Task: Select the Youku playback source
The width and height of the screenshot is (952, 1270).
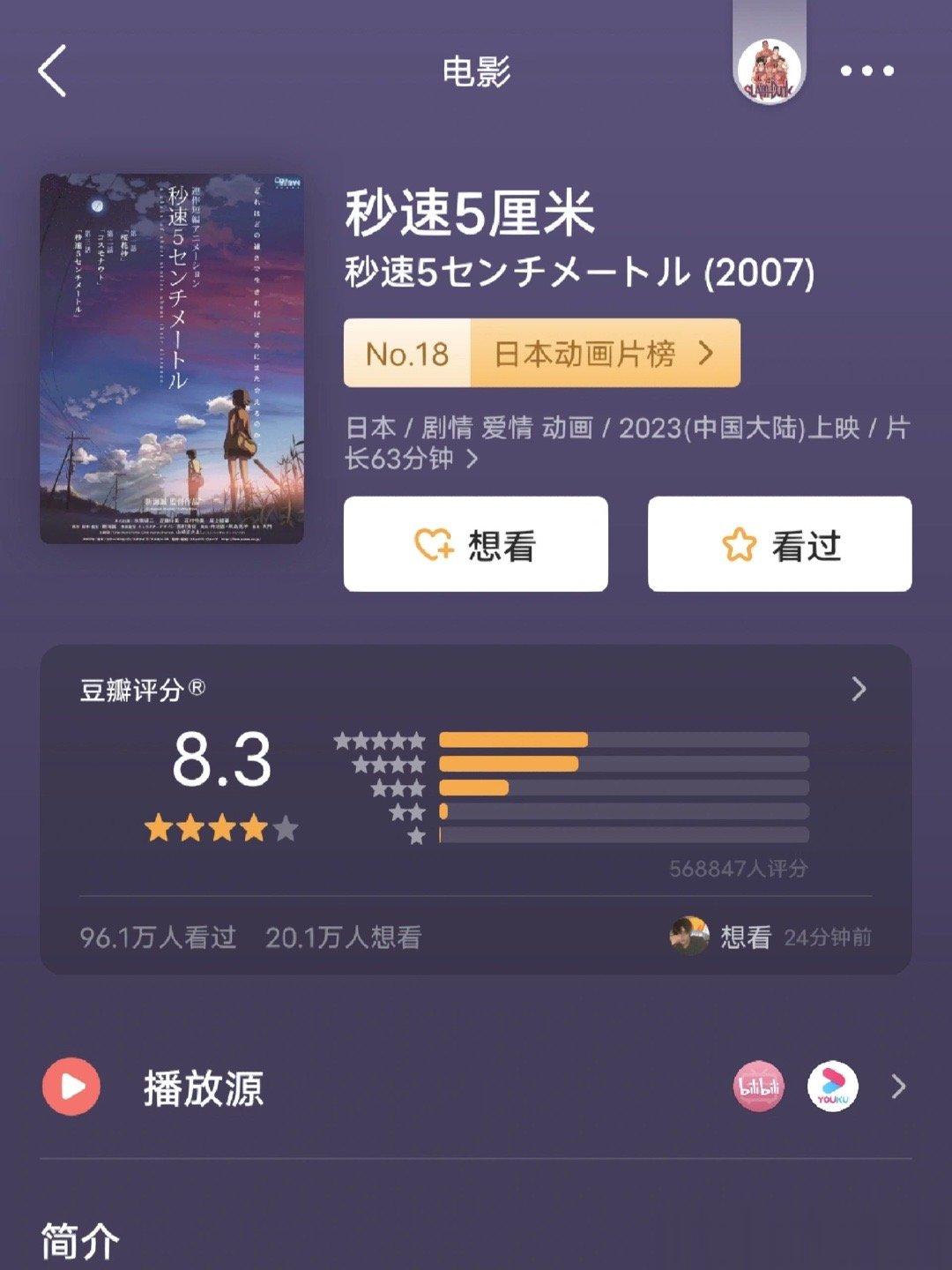Action: (832, 1087)
